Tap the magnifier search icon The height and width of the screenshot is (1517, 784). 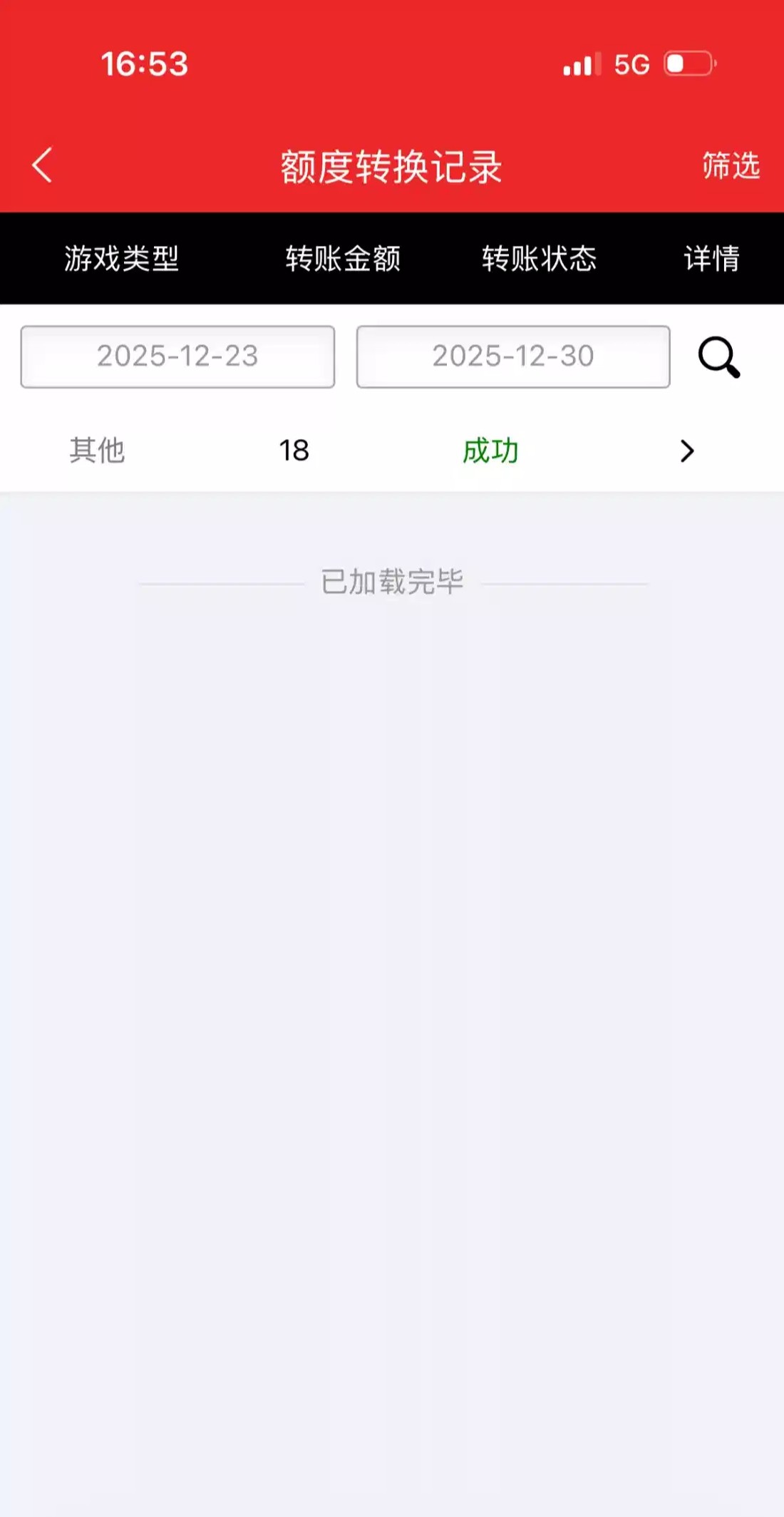pos(718,356)
